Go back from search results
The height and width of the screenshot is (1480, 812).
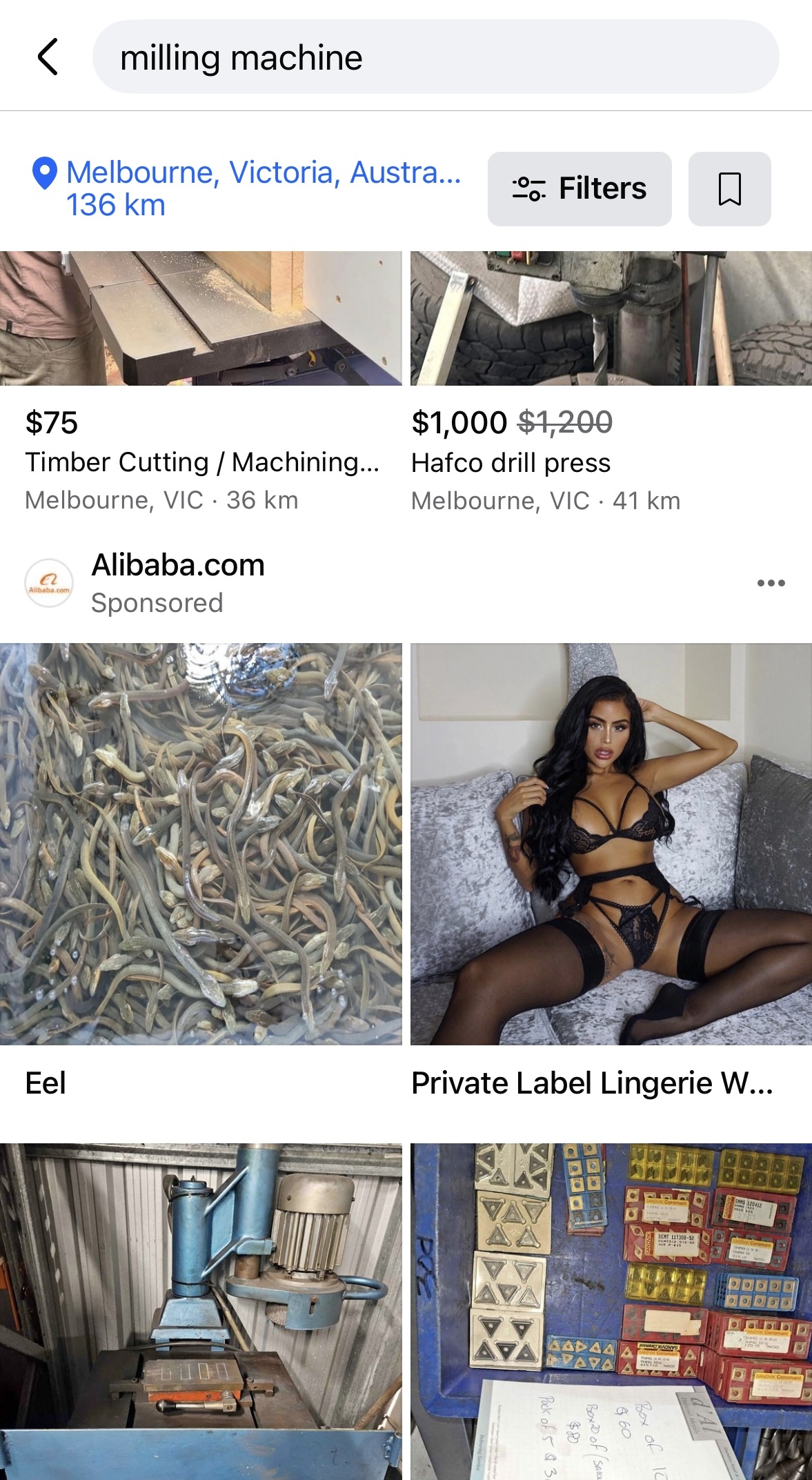pos(48,57)
